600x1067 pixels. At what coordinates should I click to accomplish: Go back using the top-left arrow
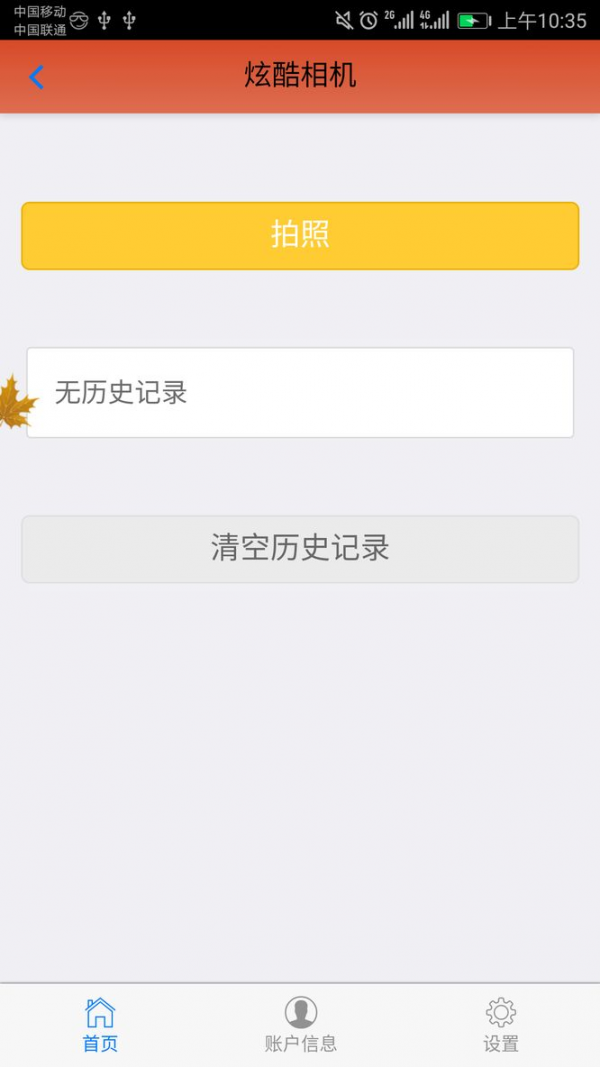(37, 77)
